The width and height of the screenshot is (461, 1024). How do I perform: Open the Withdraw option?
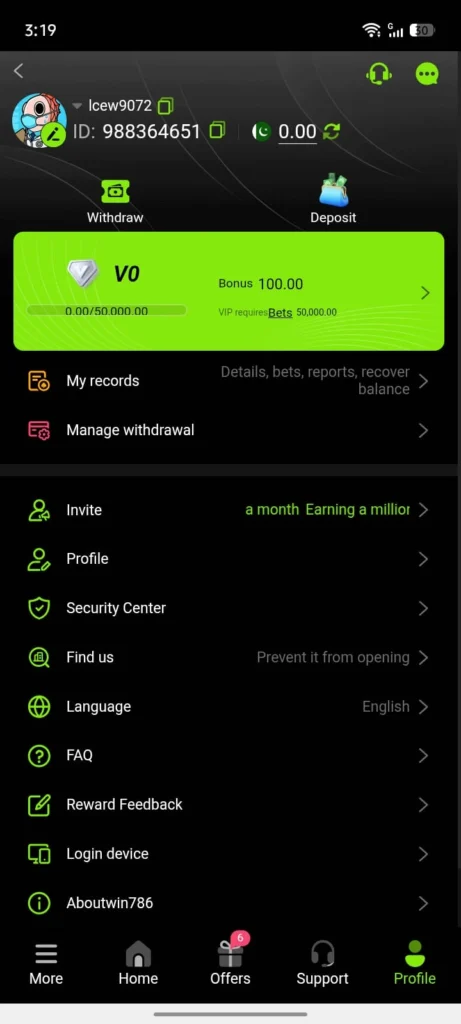coord(115,202)
